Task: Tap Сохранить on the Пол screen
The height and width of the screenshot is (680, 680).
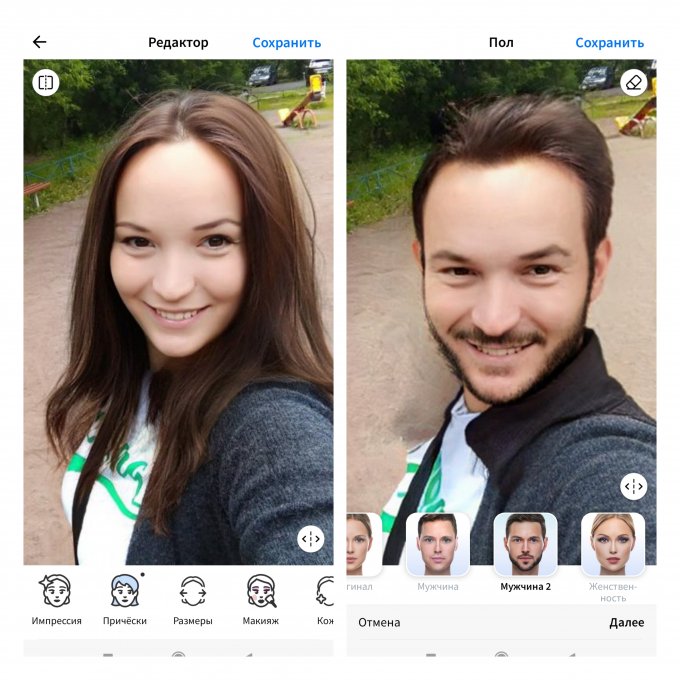Action: click(x=609, y=43)
